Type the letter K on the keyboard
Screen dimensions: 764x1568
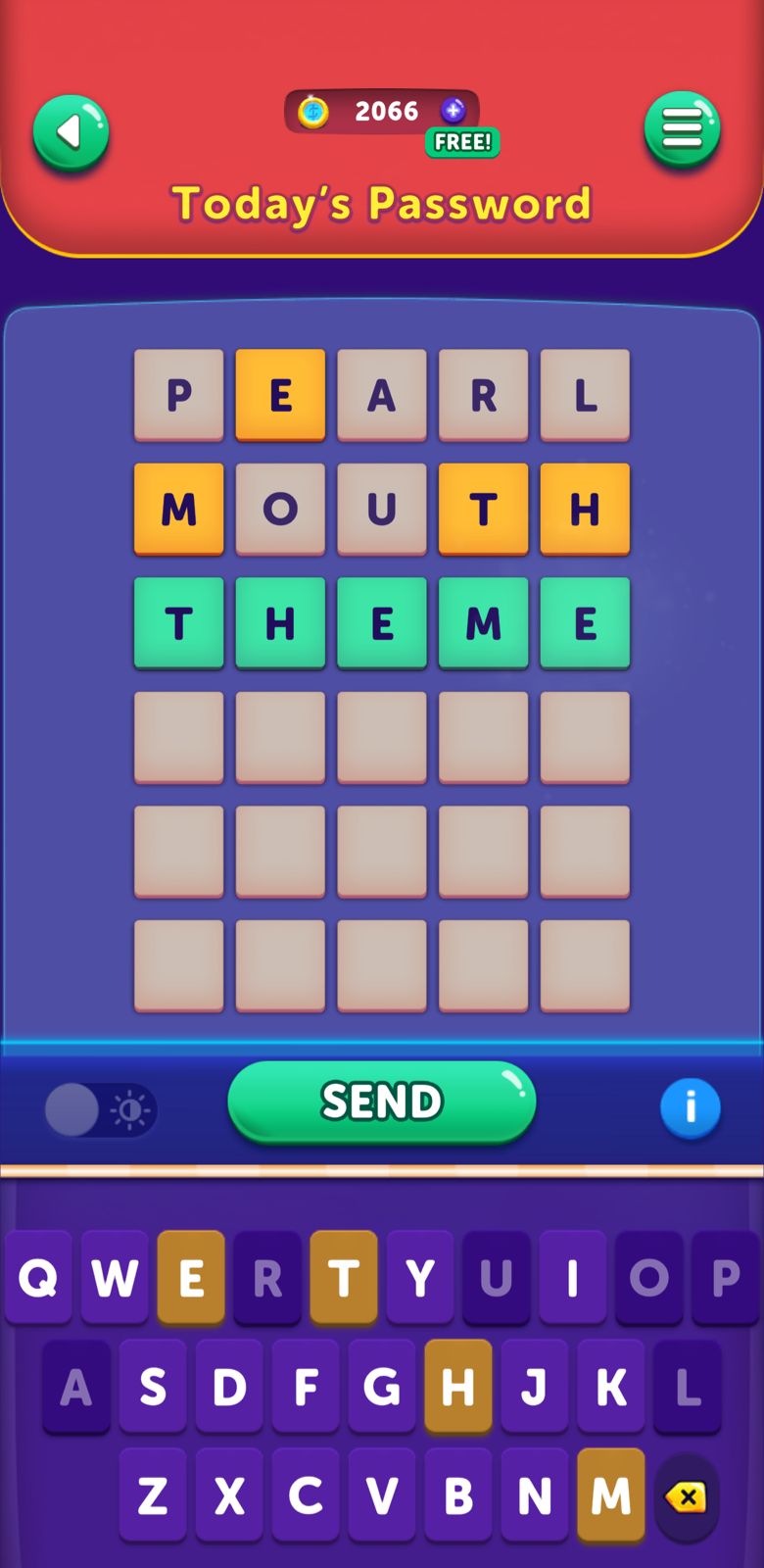pyautogui.click(x=611, y=1387)
